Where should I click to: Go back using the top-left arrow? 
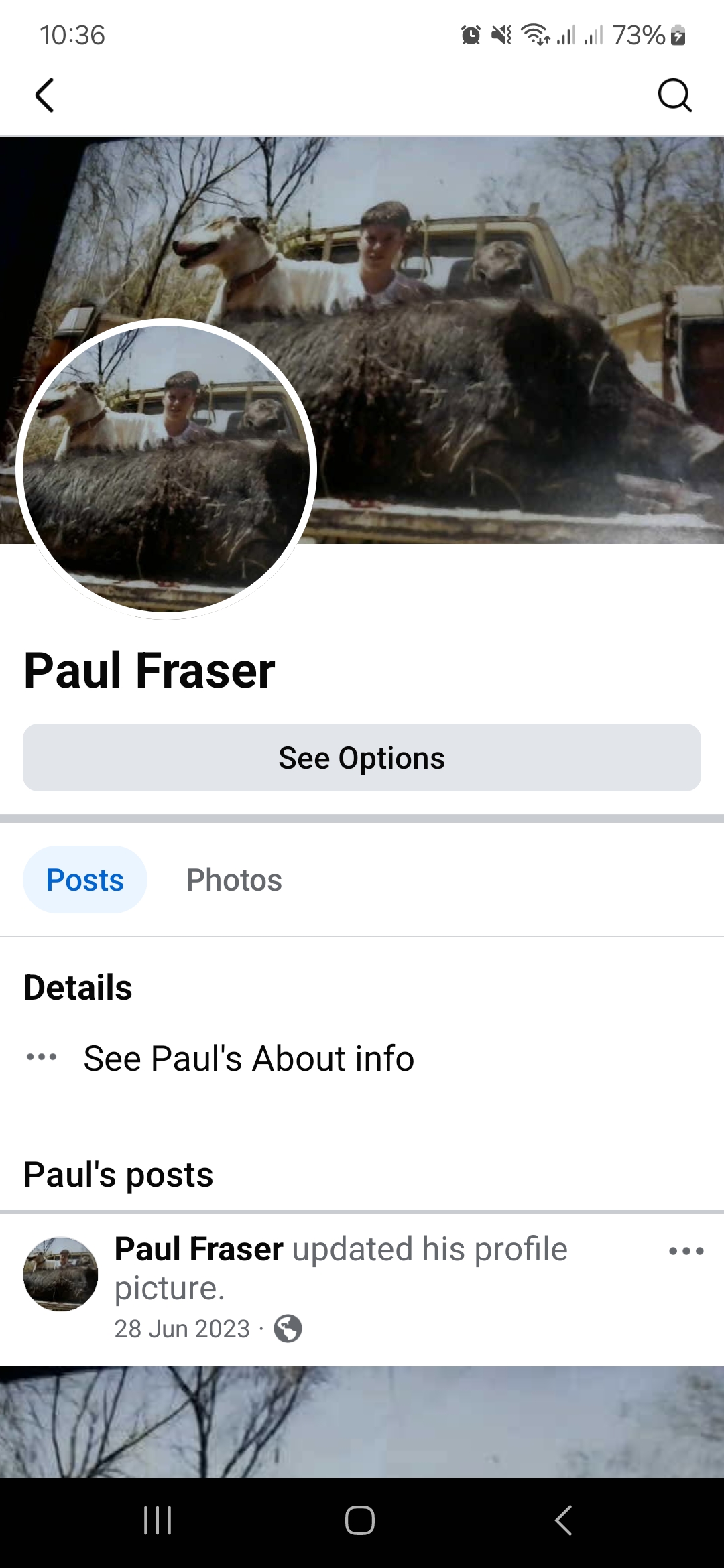[x=44, y=95]
